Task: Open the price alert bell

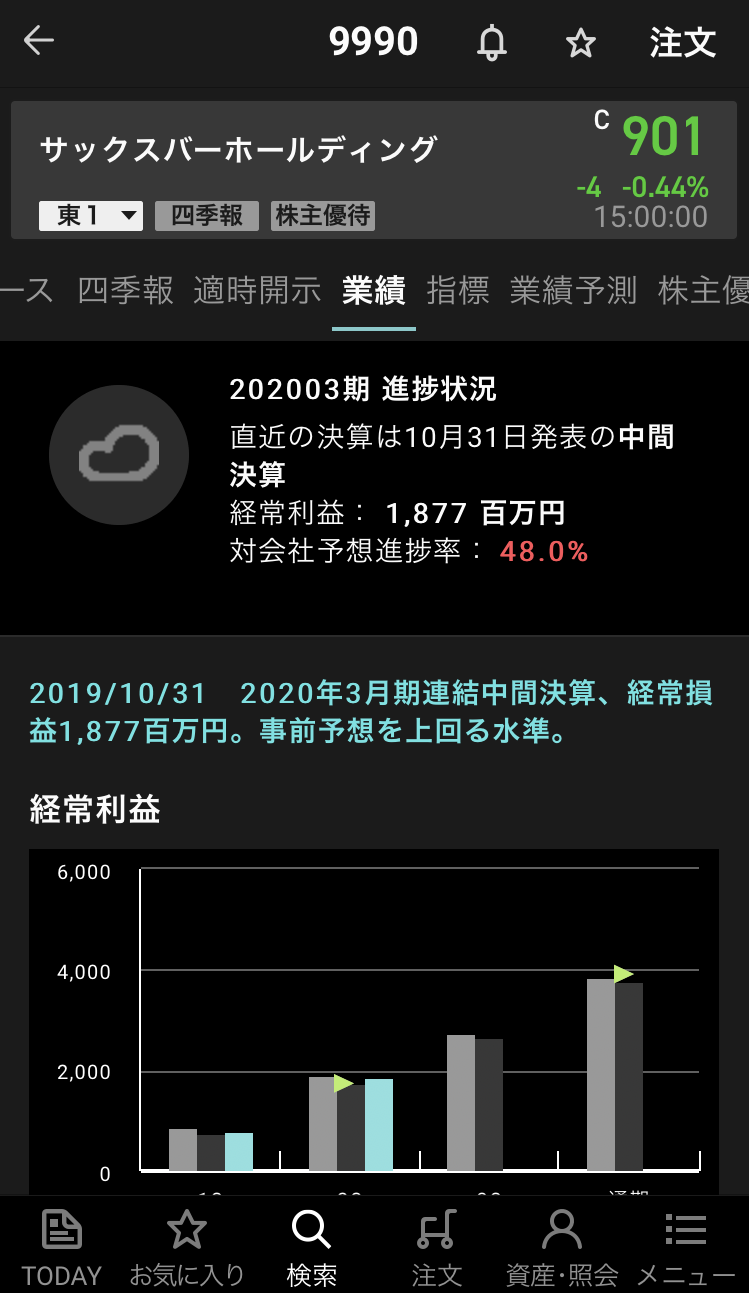Action: 491,43
